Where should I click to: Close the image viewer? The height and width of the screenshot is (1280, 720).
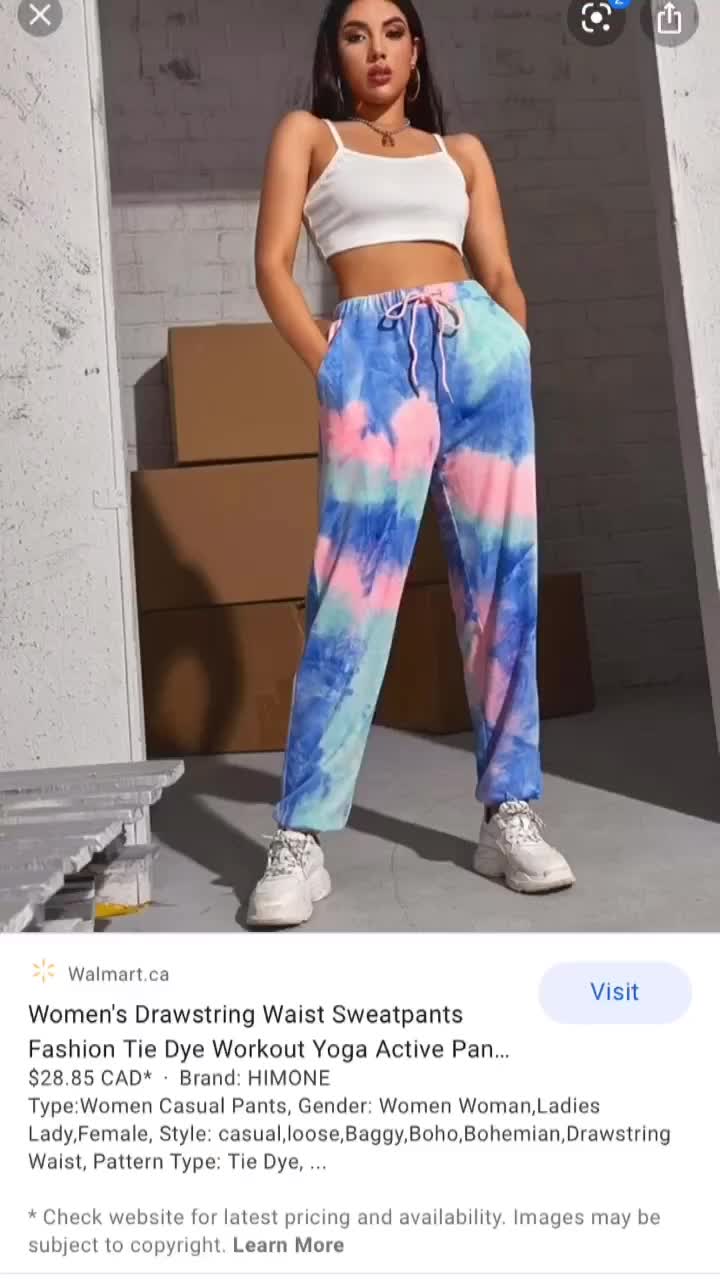click(40, 15)
